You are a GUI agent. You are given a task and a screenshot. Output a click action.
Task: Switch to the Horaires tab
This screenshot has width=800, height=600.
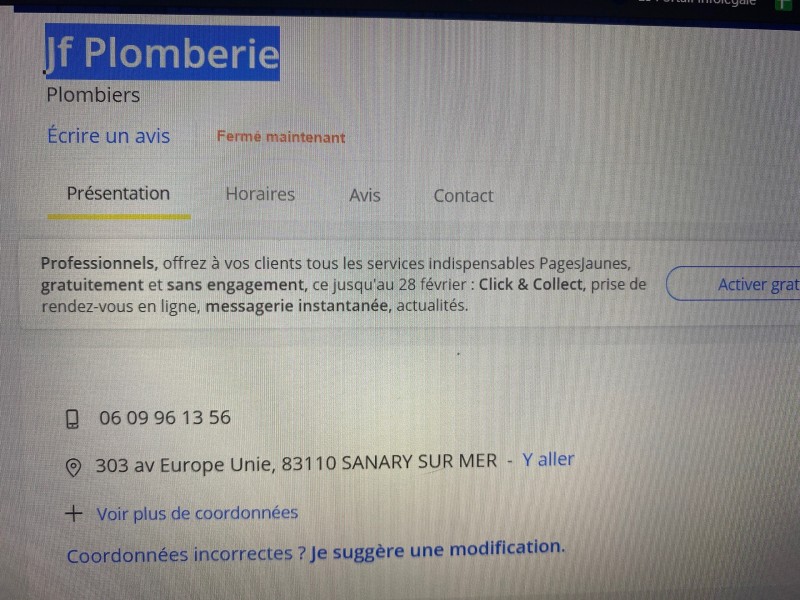pos(260,195)
